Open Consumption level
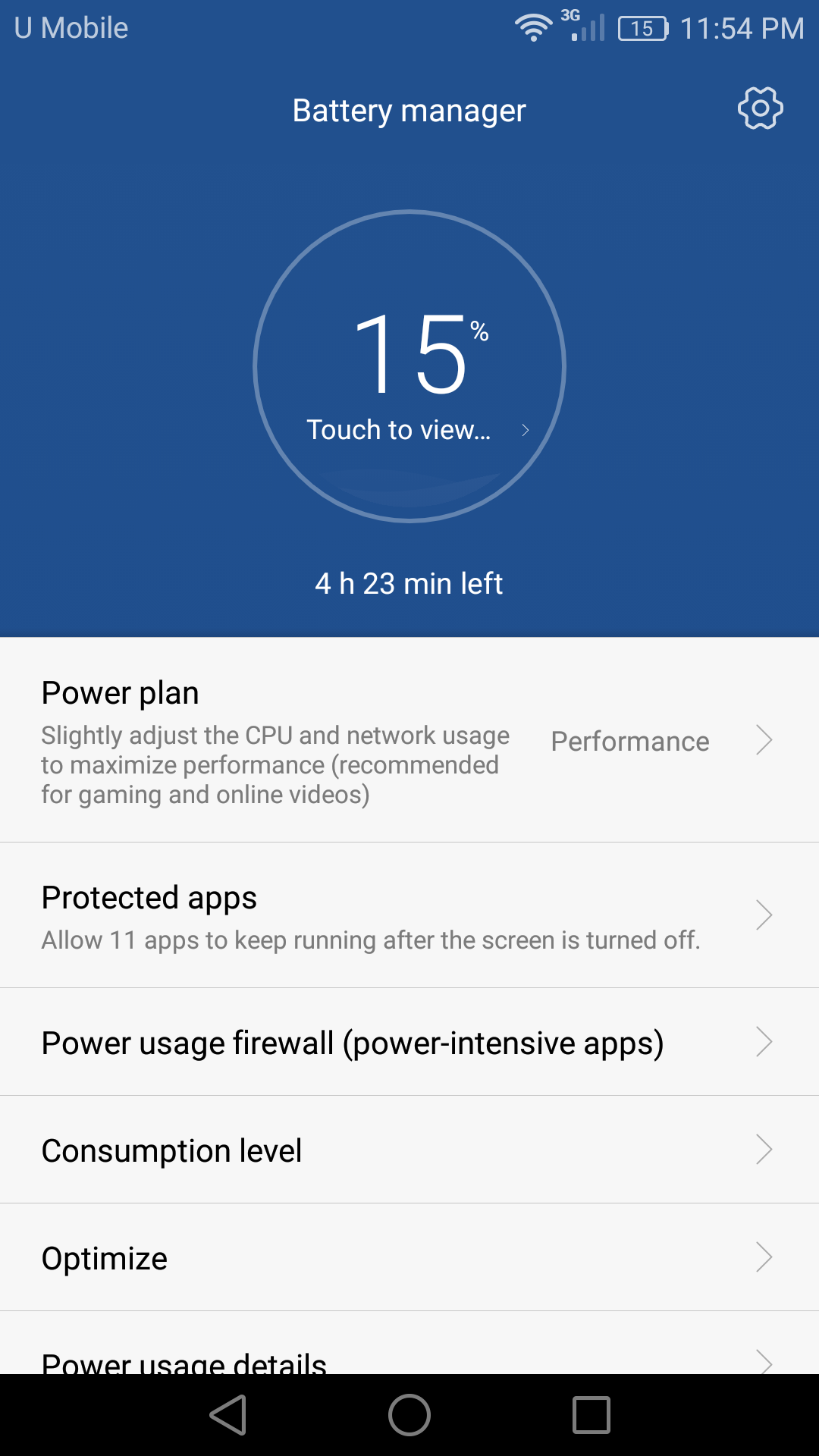 click(x=409, y=1150)
